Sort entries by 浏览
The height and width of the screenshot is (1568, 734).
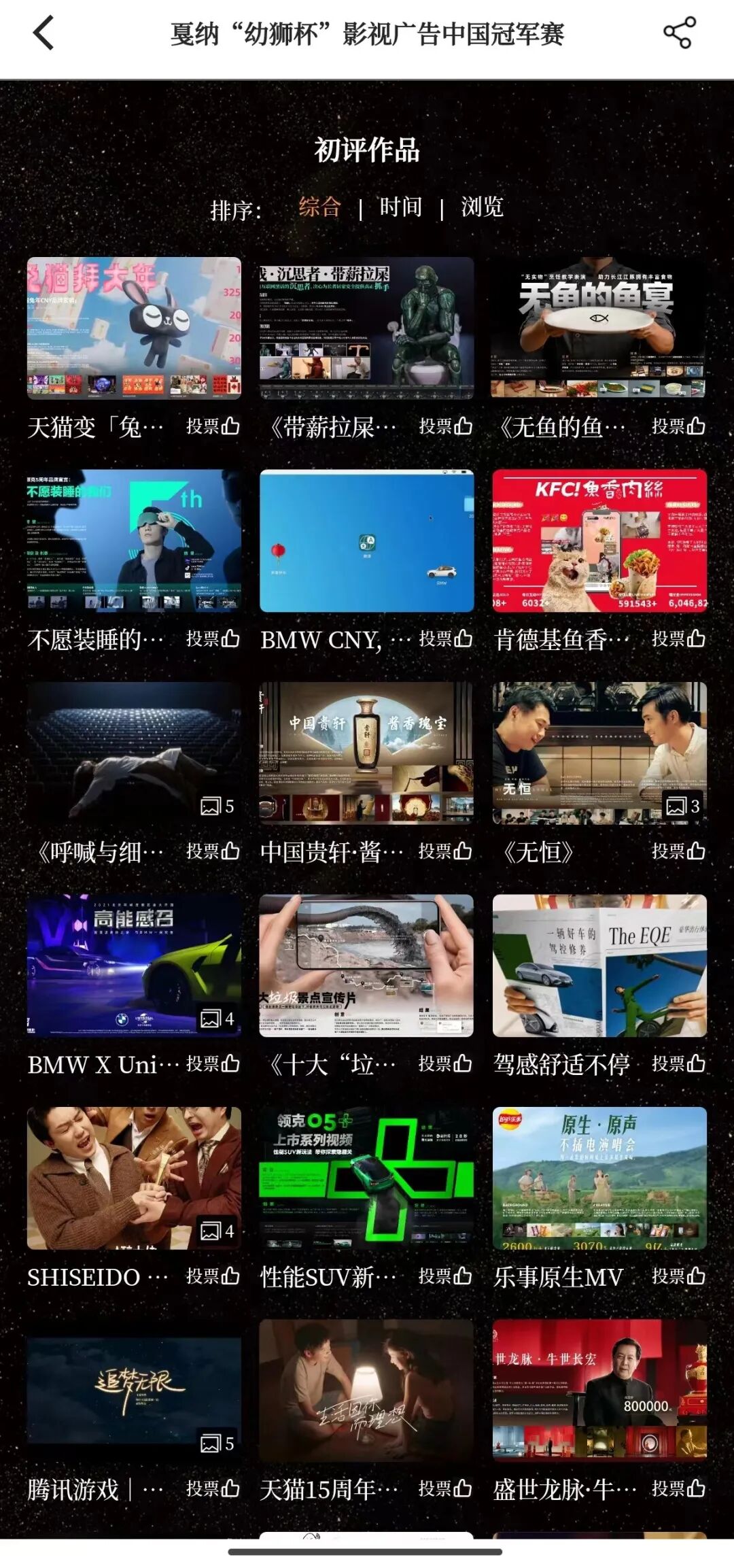482,207
